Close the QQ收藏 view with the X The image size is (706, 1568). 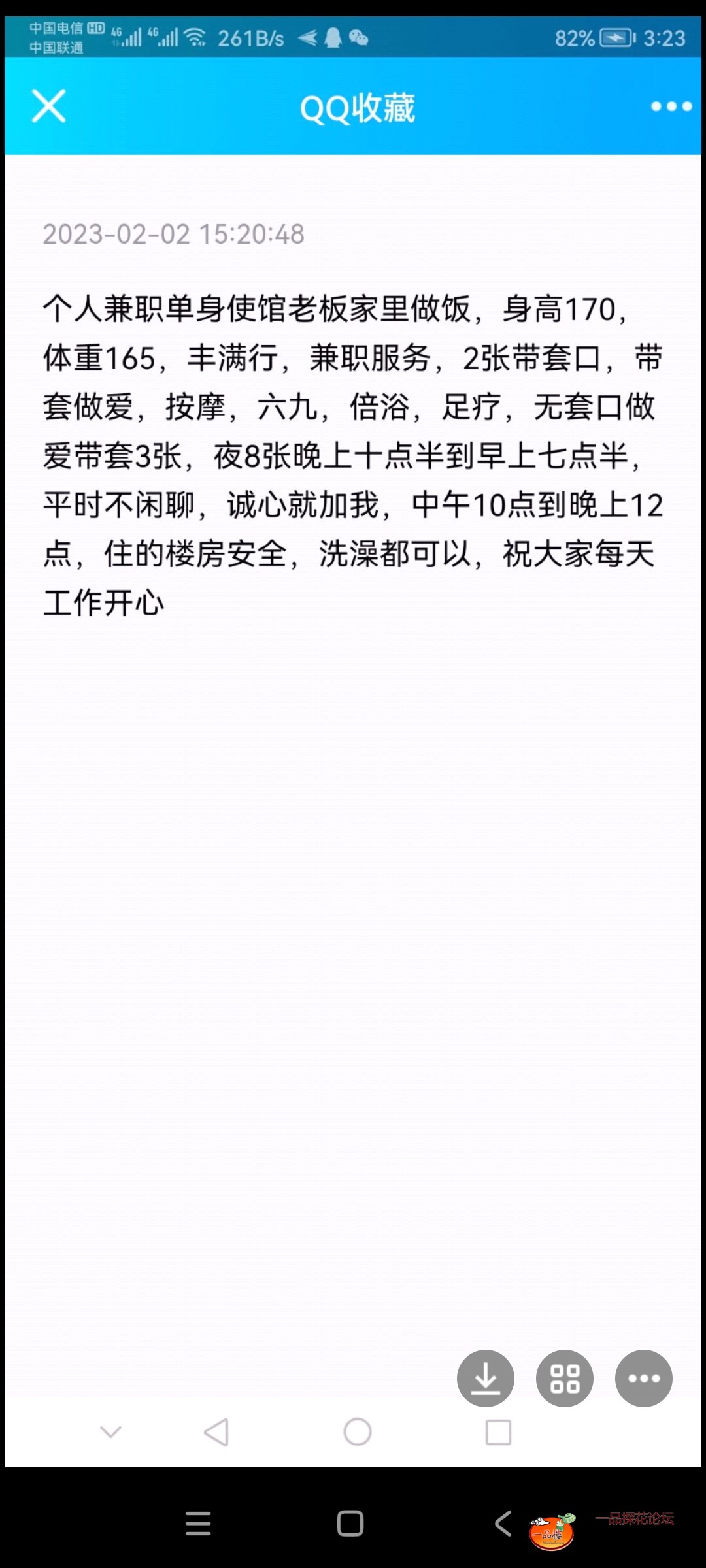47,106
